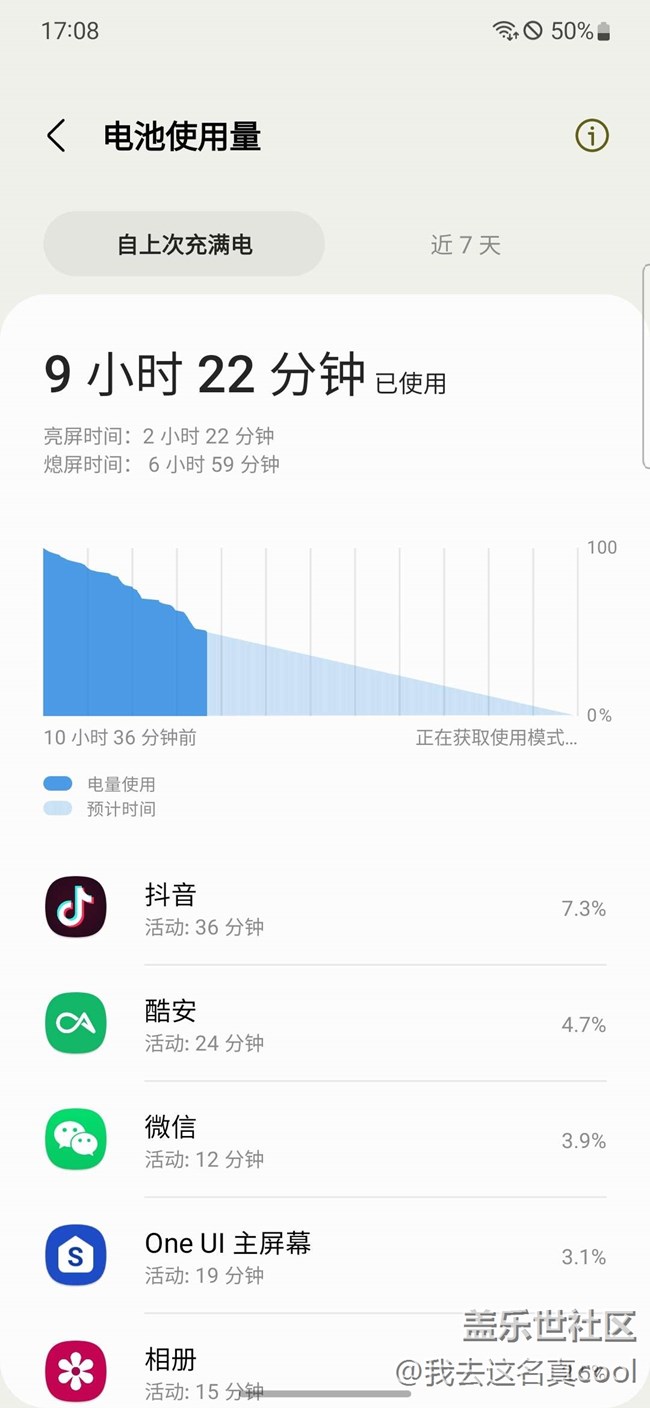View 微信 battery usage details

coord(325,1140)
